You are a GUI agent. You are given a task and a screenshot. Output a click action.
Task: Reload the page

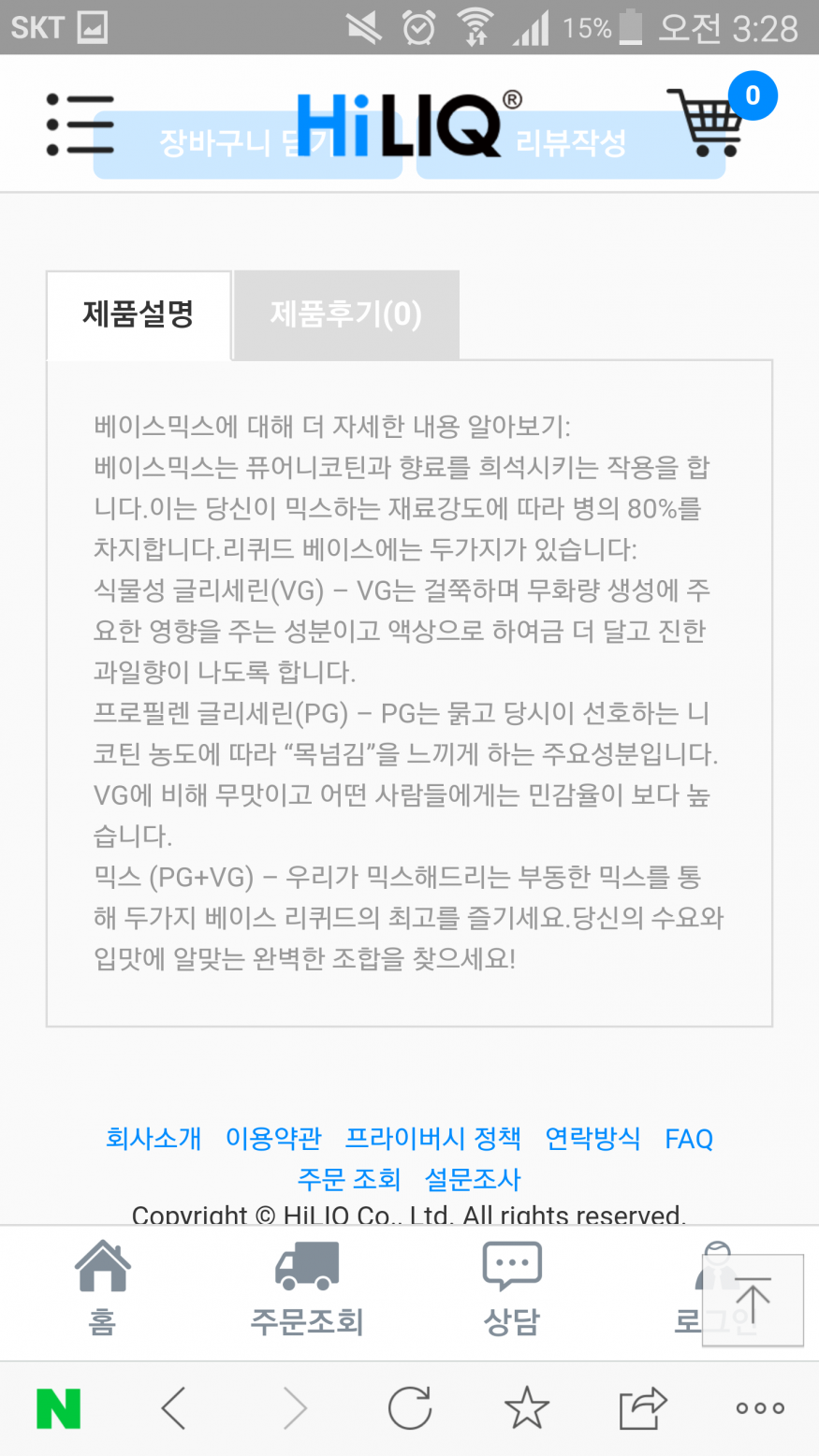tap(410, 1408)
